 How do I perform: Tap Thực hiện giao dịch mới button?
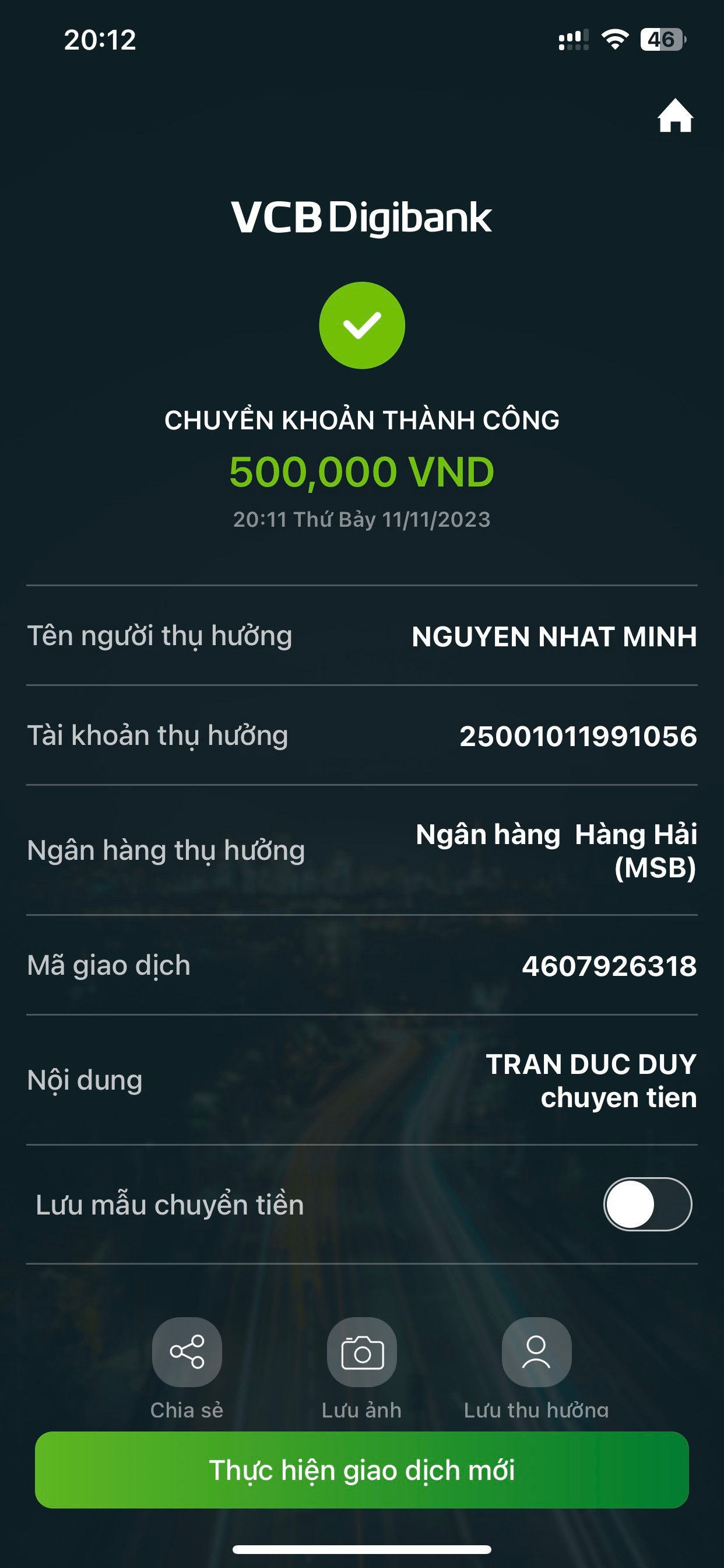(x=362, y=1469)
